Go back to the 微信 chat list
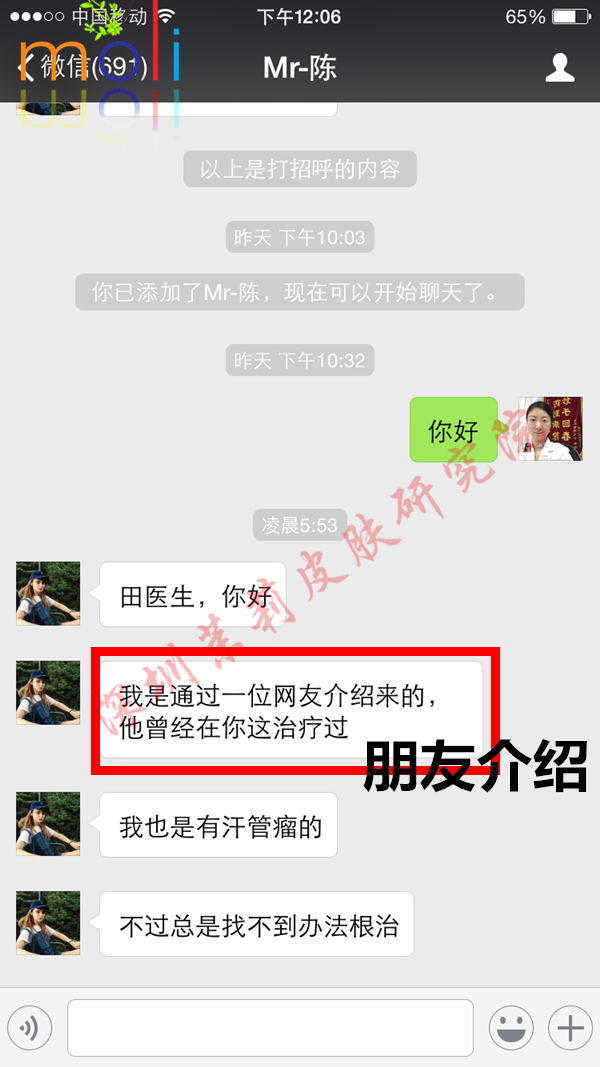 click(x=80, y=67)
